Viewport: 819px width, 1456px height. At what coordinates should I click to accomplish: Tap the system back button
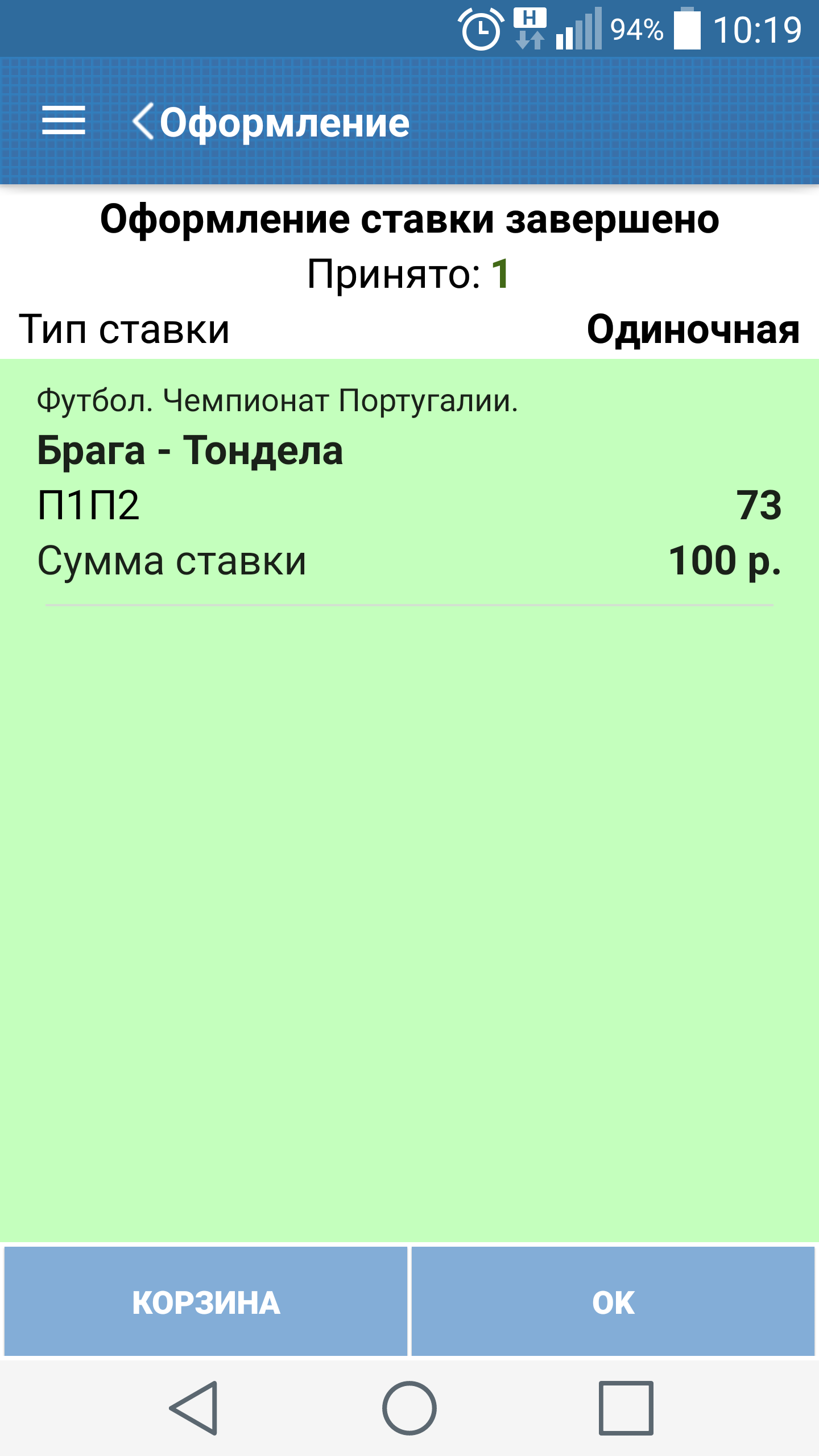point(194,1408)
